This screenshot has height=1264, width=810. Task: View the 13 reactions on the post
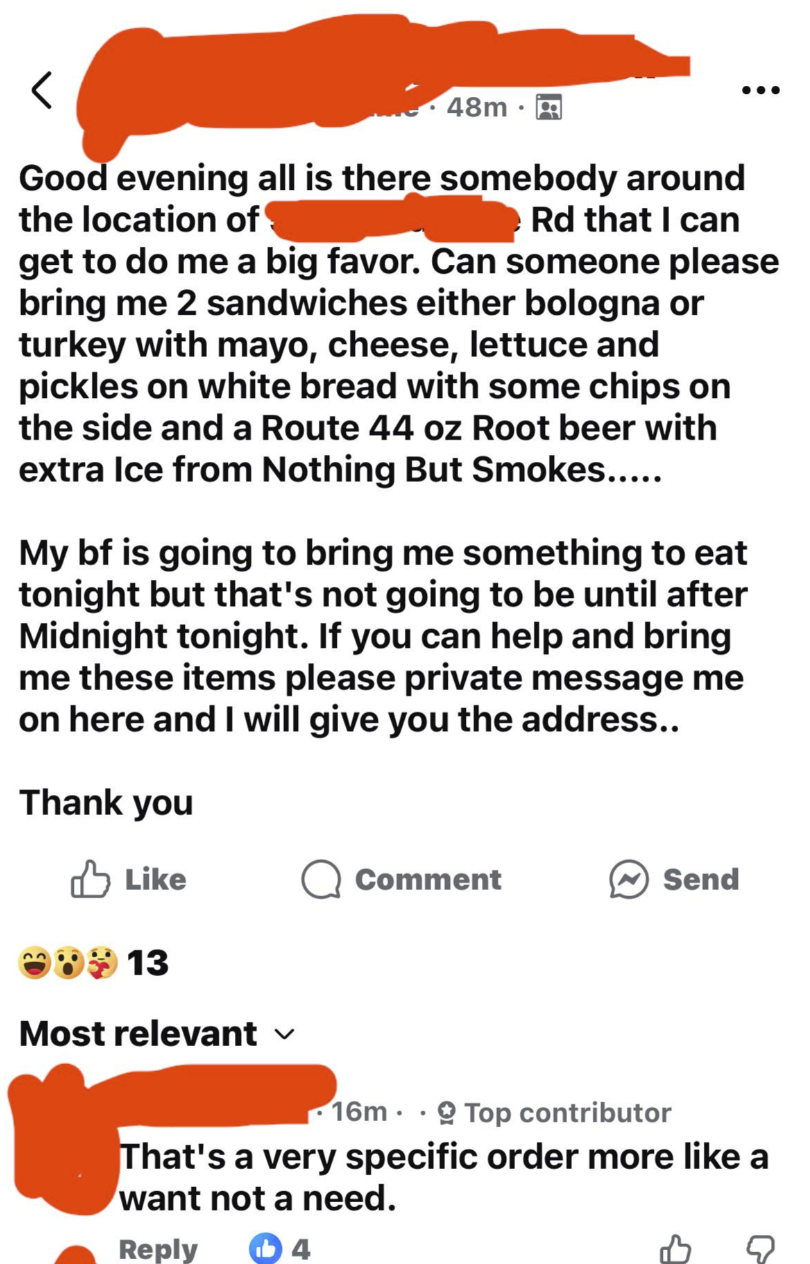pos(93,963)
